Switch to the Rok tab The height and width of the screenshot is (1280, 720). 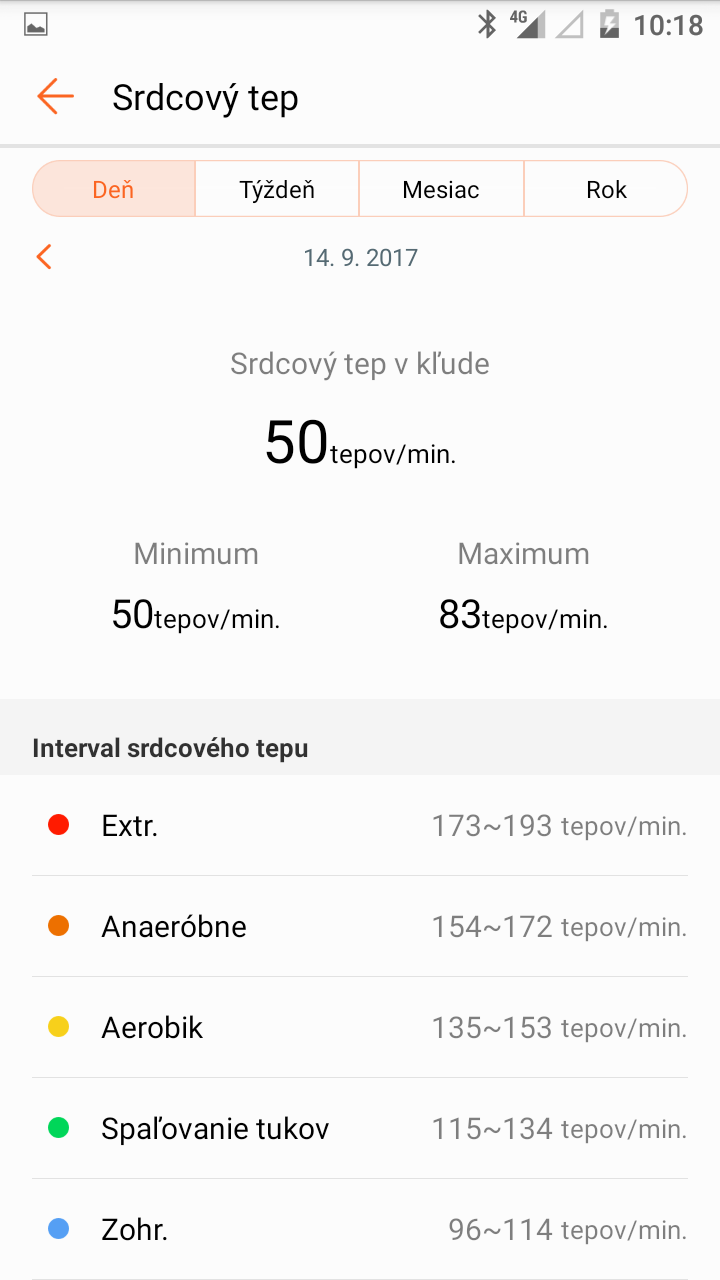tap(606, 189)
